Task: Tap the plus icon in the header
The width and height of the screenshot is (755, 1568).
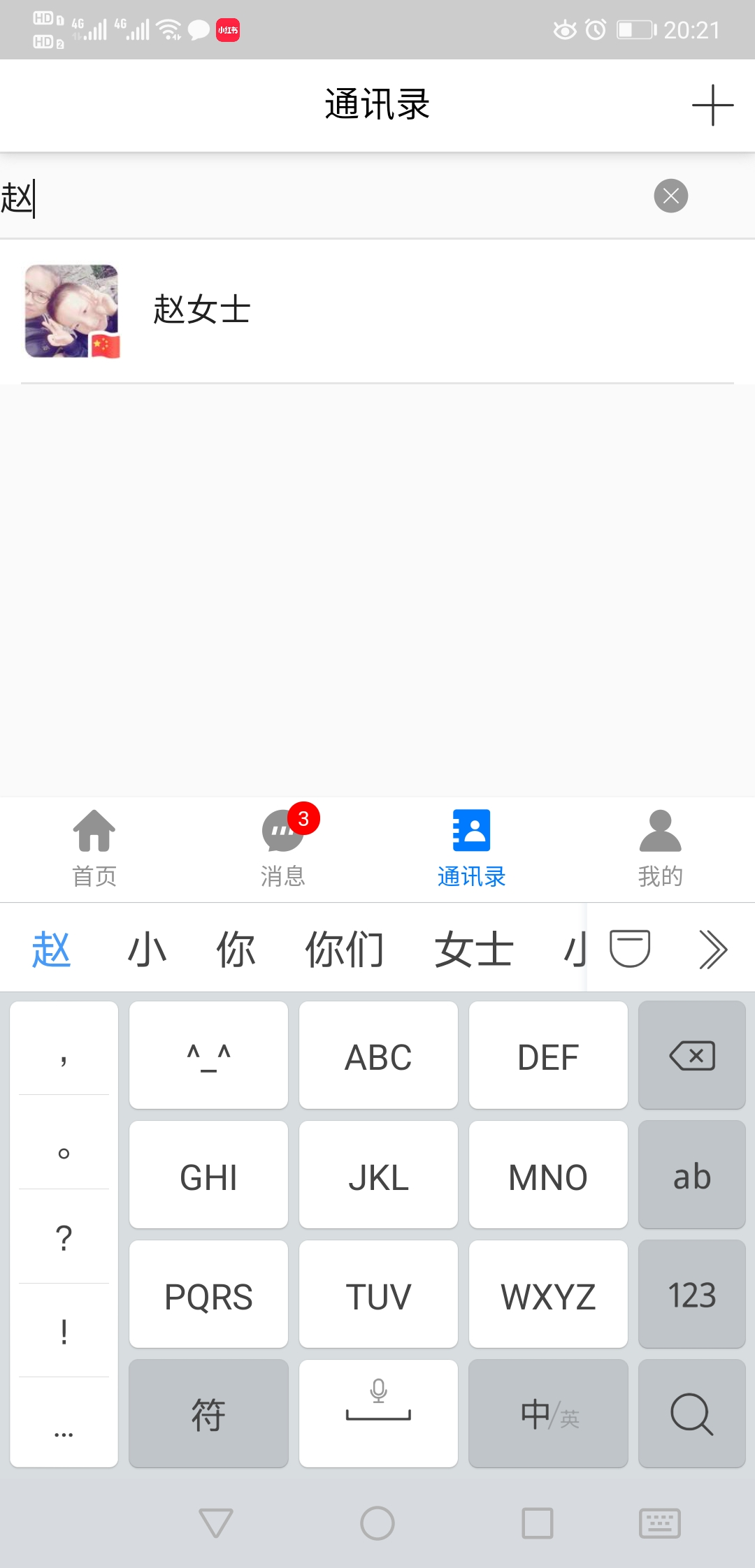Action: point(712,106)
